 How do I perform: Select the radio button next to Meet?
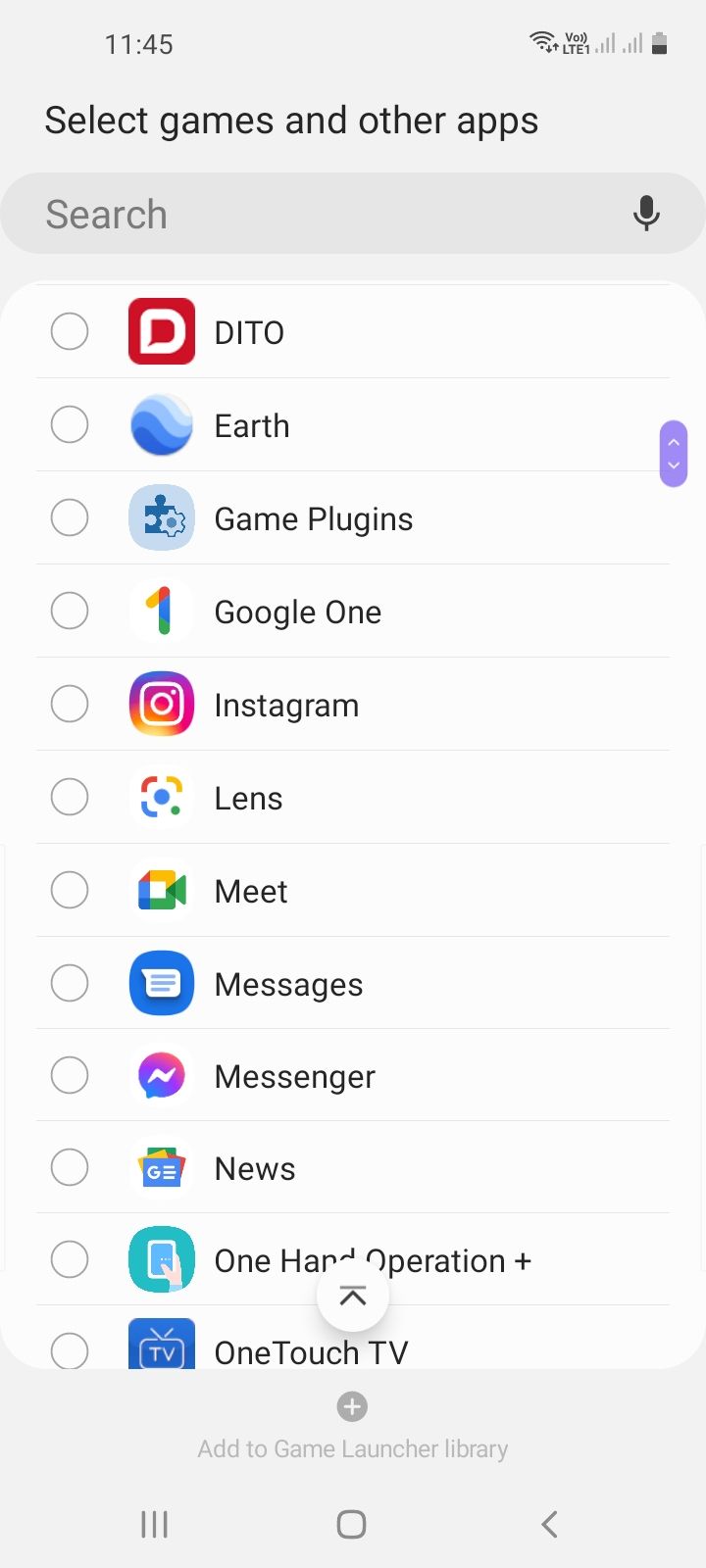click(70, 890)
